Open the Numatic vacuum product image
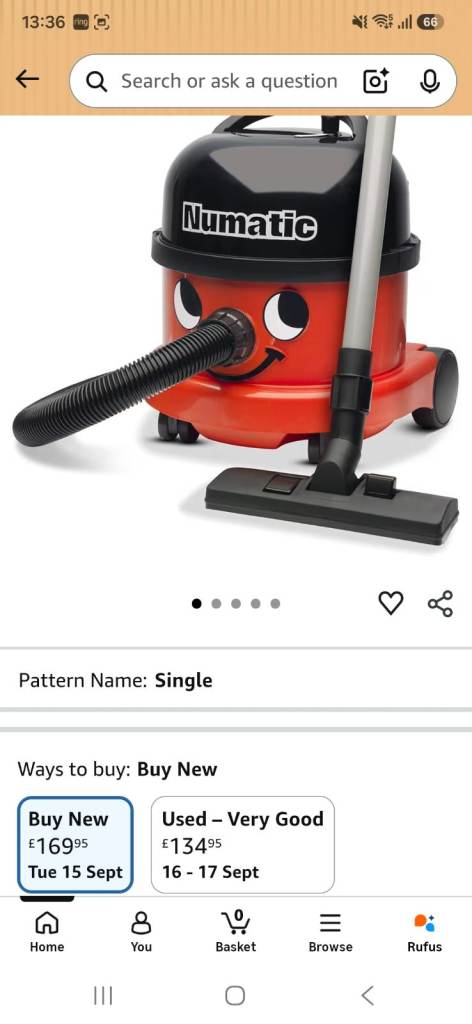The width and height of the screenshot is (472, 1024). [x=236, y=333]
